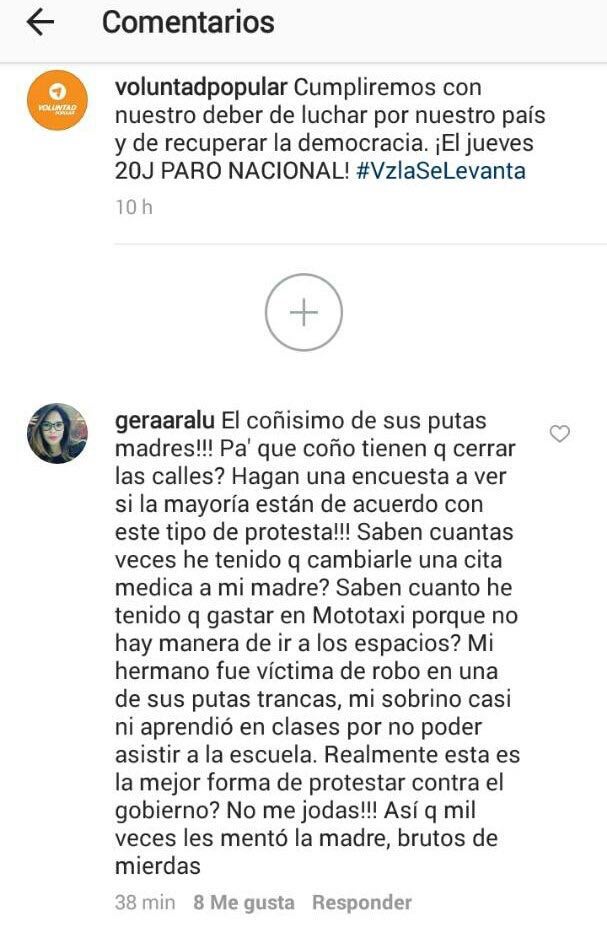The image size is (607, 929).
Task: Open the geraaralu username link
Action: pos(162,421)
